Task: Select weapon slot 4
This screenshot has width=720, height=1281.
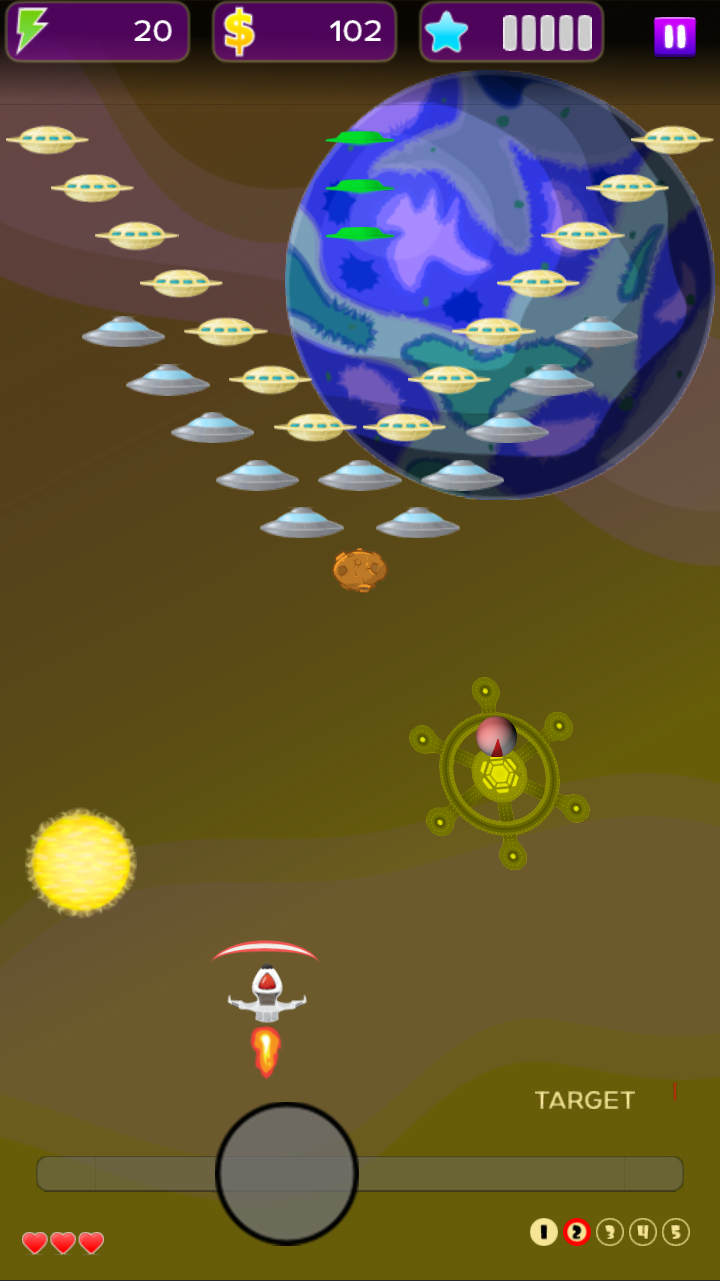Action: point(643,1232)
